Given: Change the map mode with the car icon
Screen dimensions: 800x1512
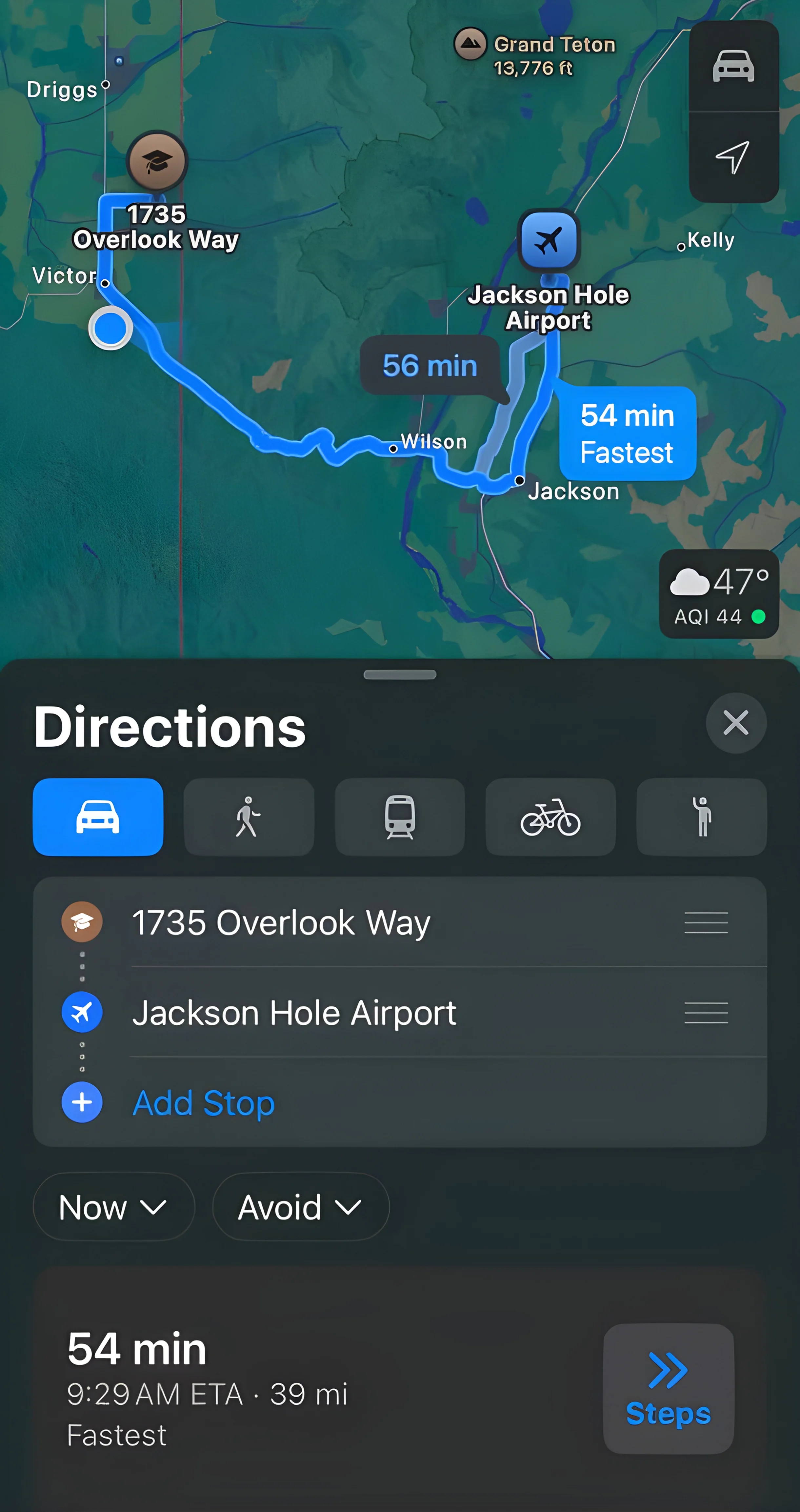Looking at the screenshot, I should (733, 66).
